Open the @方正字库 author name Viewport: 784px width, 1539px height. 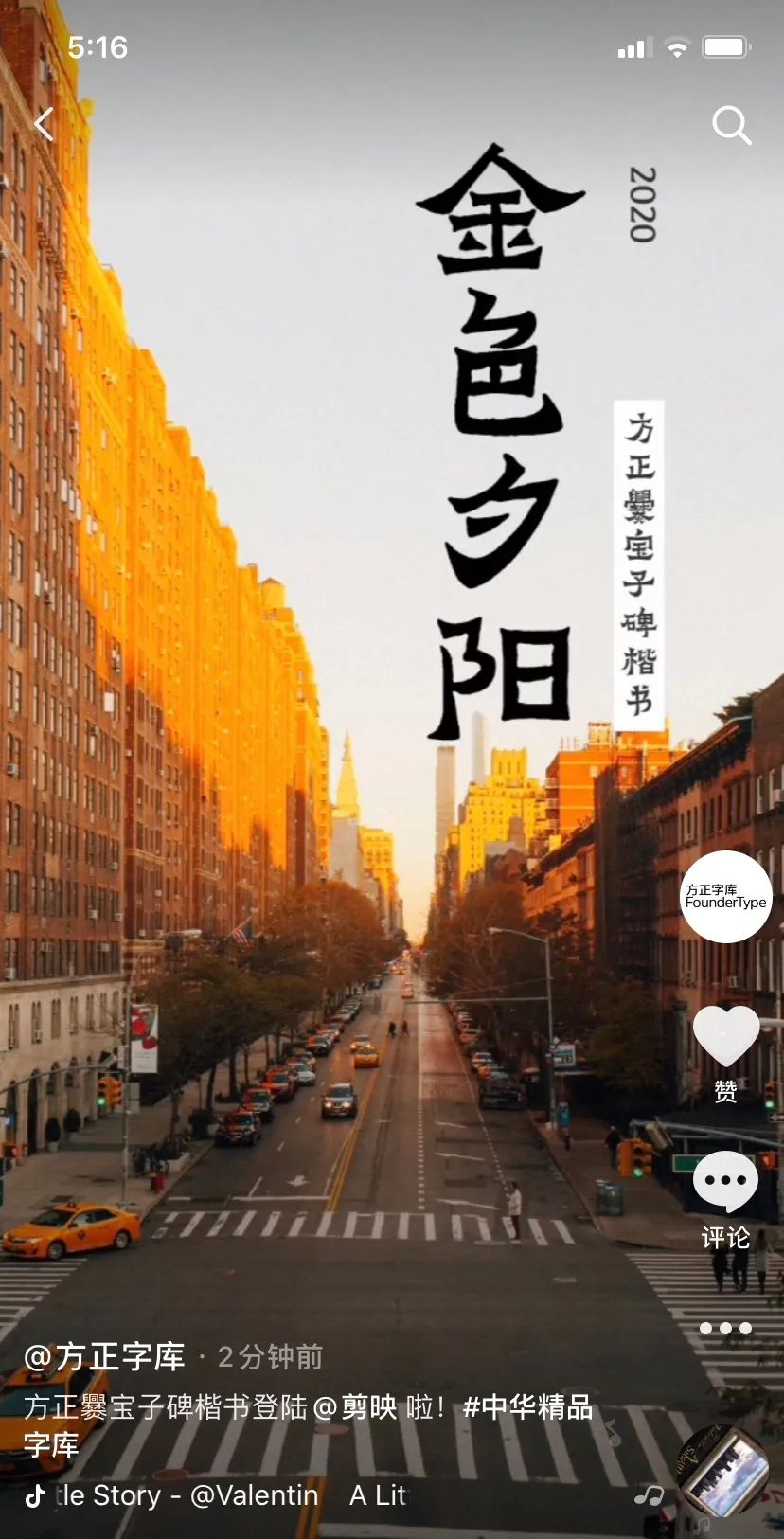tap(104, 1356)
